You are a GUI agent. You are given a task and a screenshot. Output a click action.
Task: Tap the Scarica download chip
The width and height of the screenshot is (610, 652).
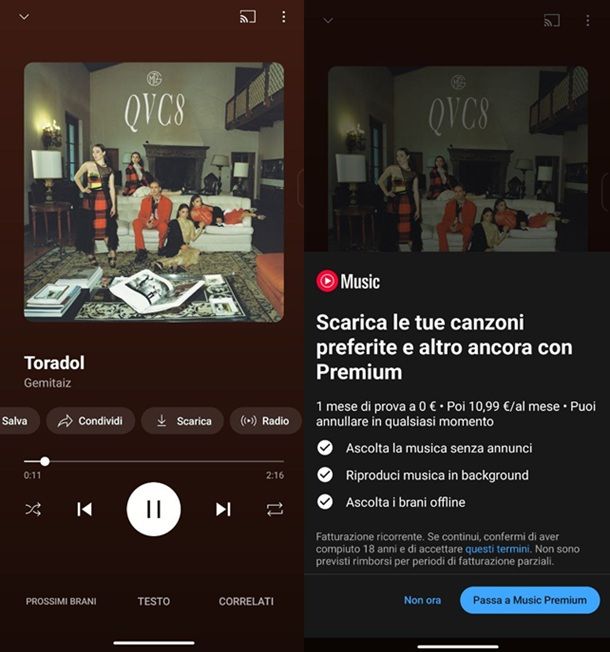tap(184, 421)
